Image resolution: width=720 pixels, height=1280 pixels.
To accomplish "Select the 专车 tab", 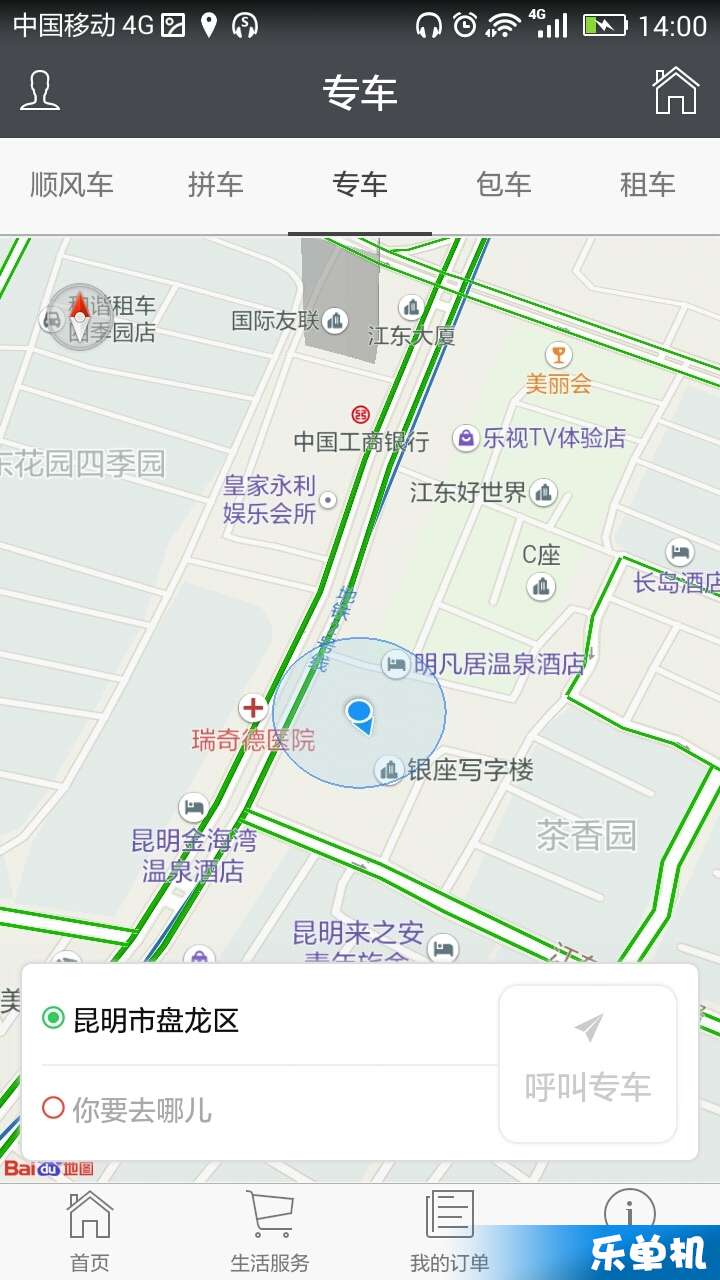I will (360, 185).
